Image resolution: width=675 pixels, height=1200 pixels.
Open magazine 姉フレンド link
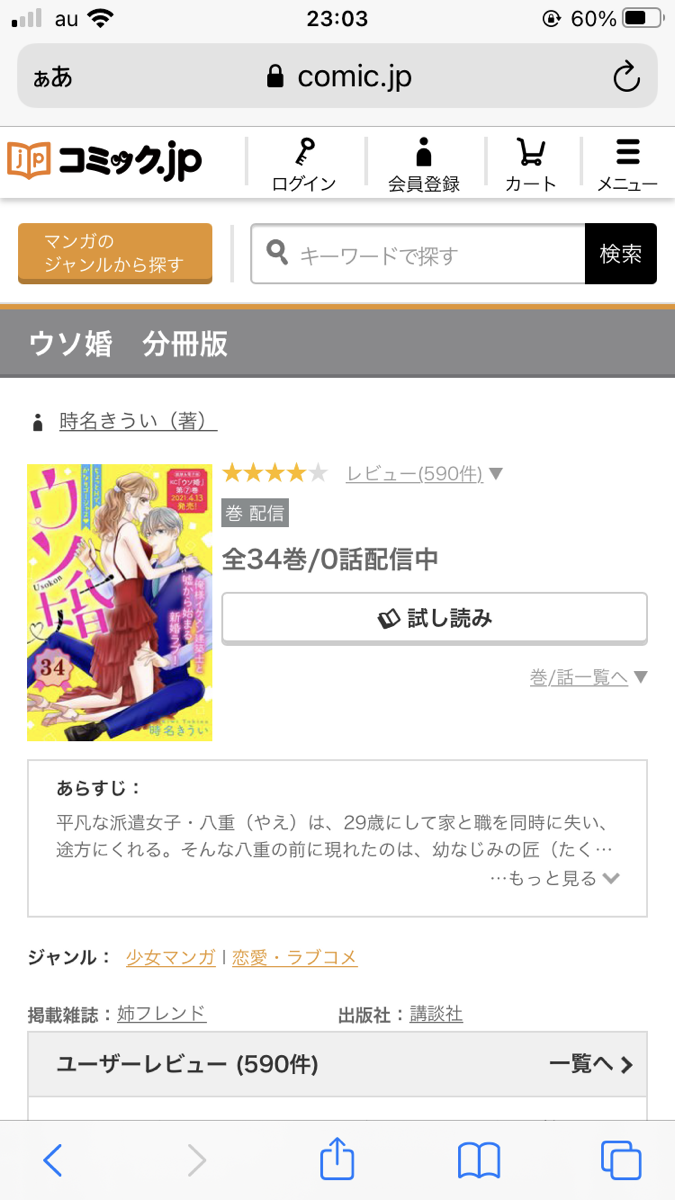pyautogui.click(x=161, y=1014)
